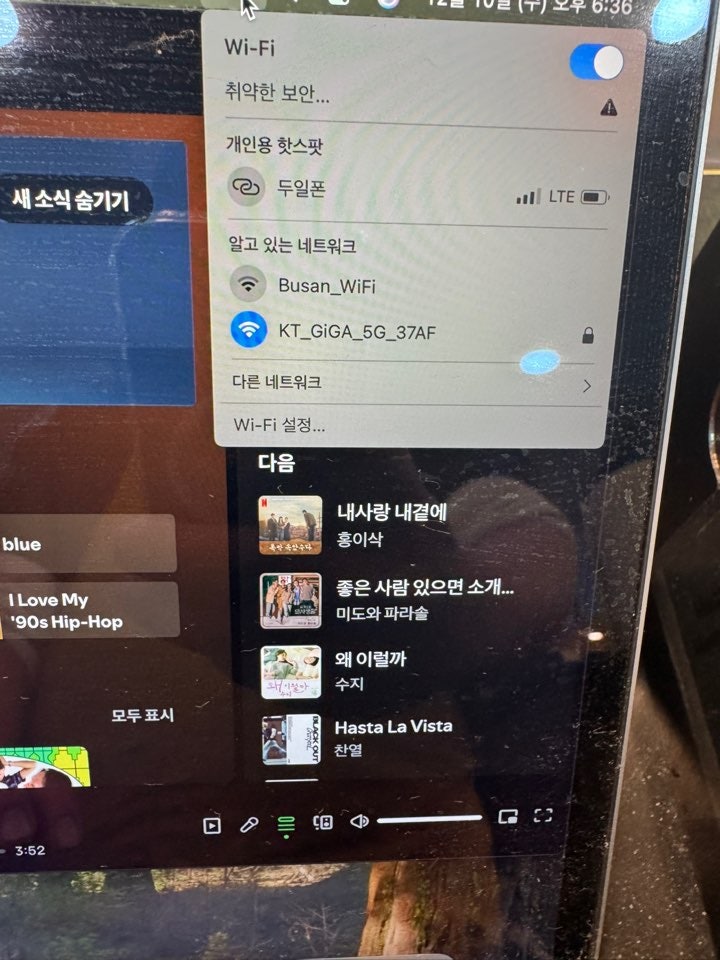Viewport: 720px width, 960px height.
Task: Set the level on the volume slider
Action: click(x=429, y=818)
